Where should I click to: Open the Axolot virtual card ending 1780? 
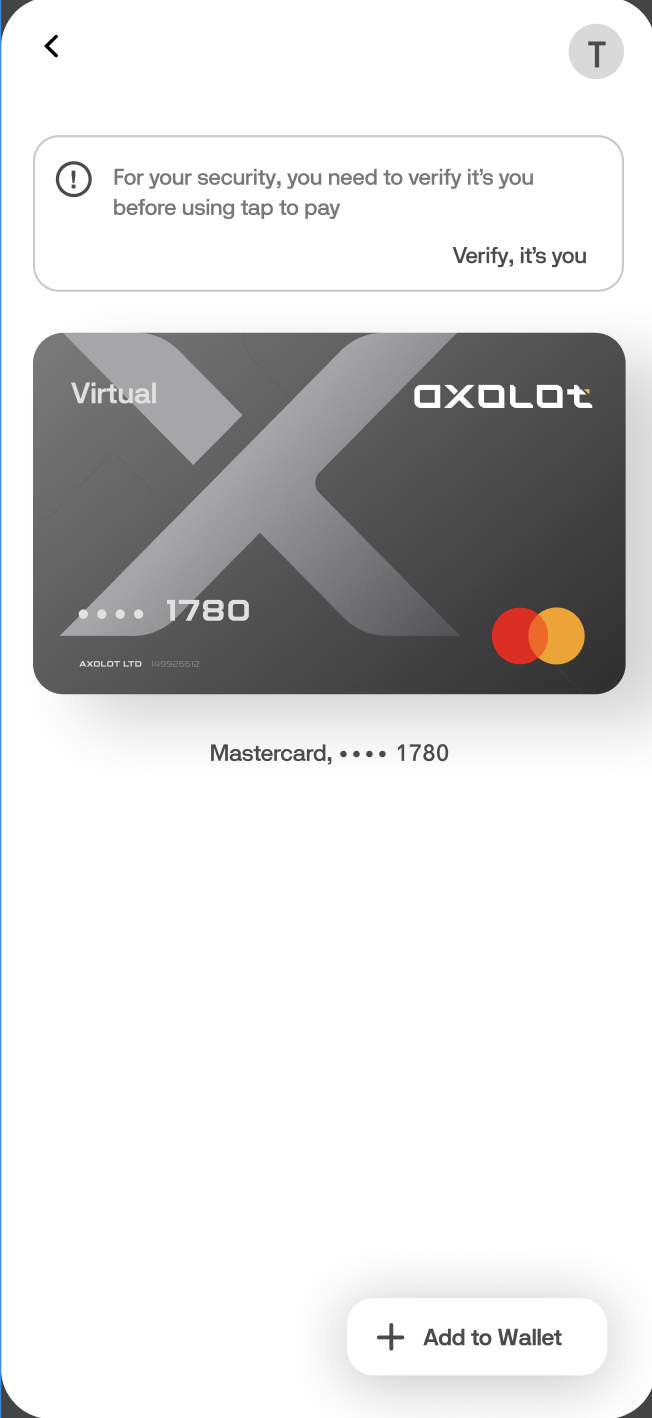329,513
